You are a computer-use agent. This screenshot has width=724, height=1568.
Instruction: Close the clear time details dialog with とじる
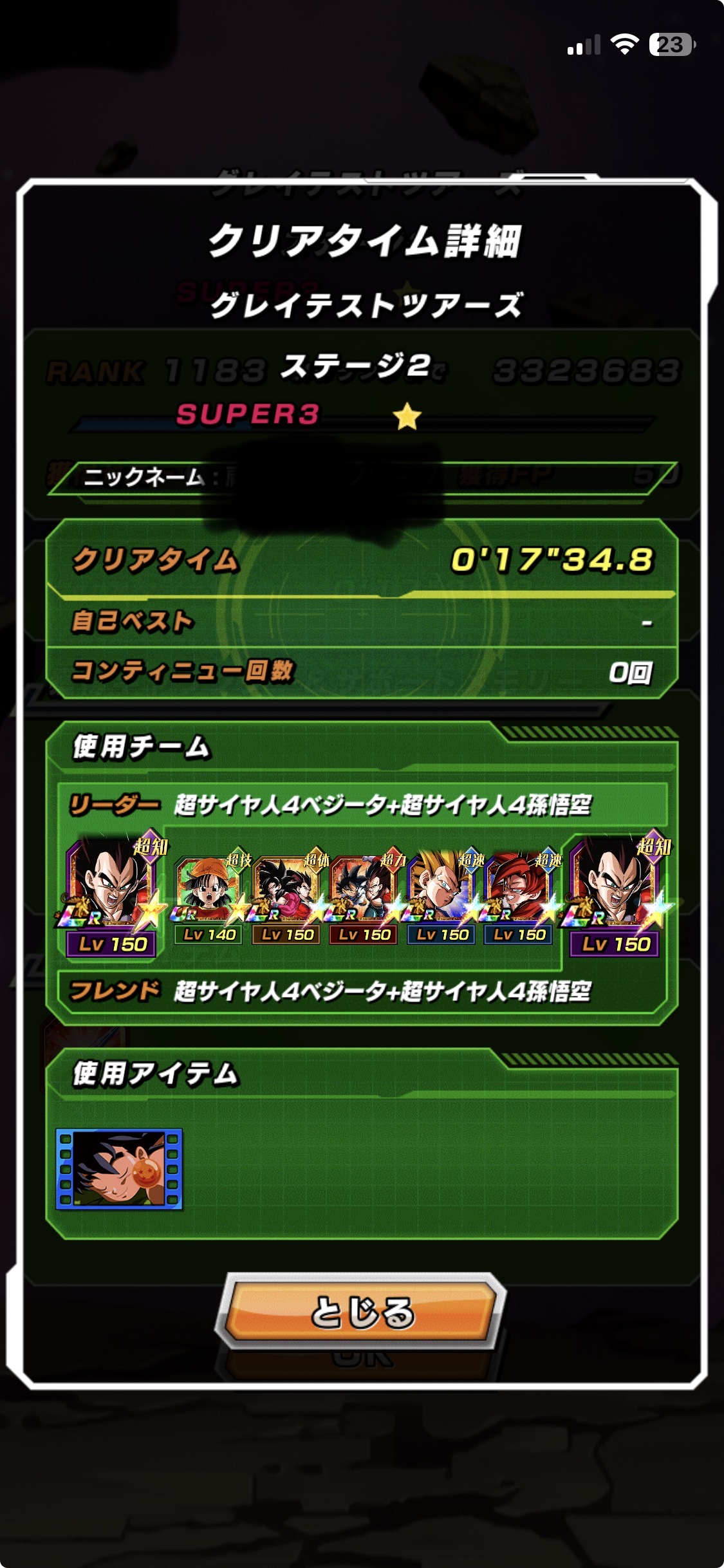[x=361, y=1312]
